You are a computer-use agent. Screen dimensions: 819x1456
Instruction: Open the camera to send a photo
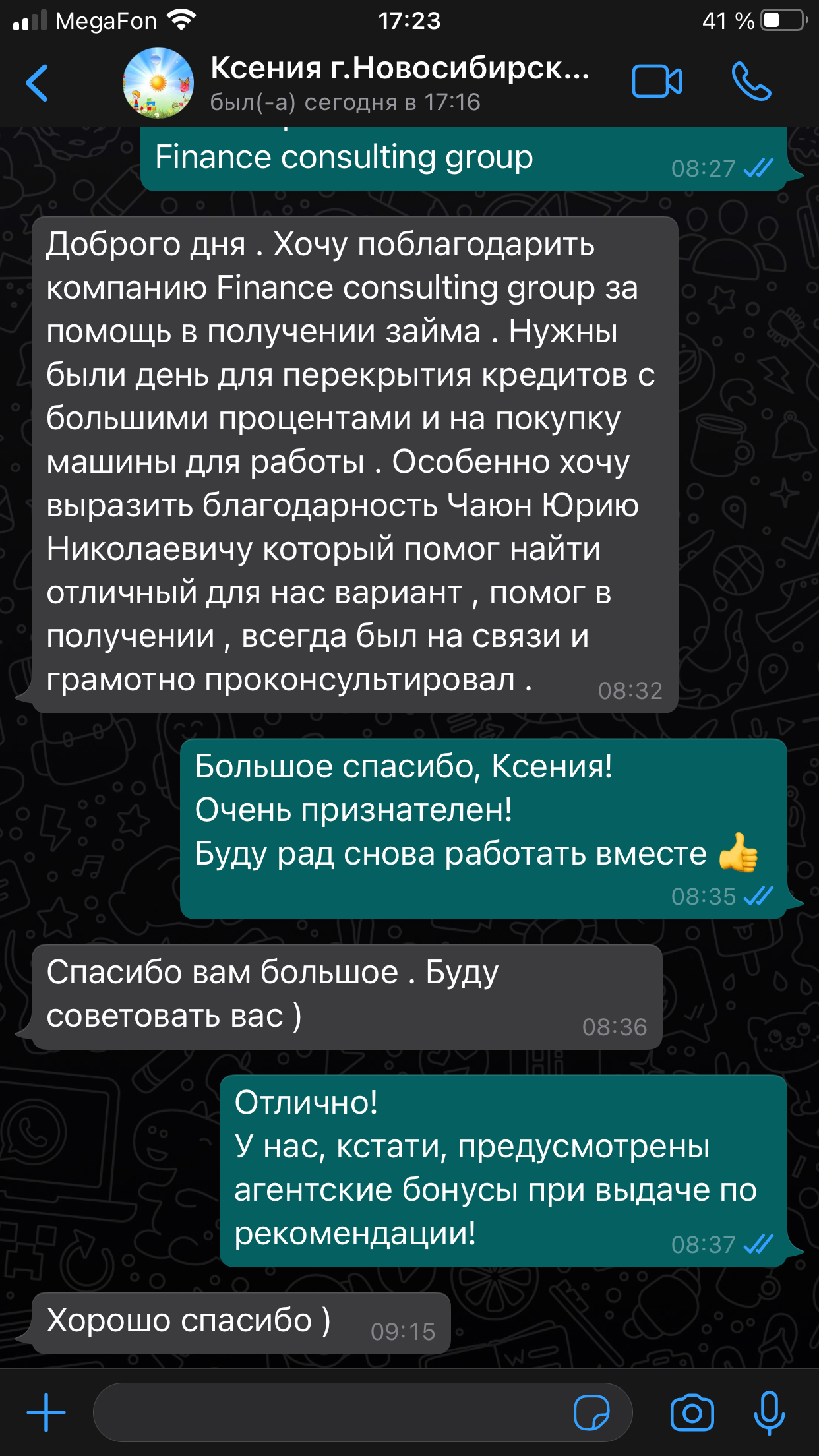[692, 1412]
